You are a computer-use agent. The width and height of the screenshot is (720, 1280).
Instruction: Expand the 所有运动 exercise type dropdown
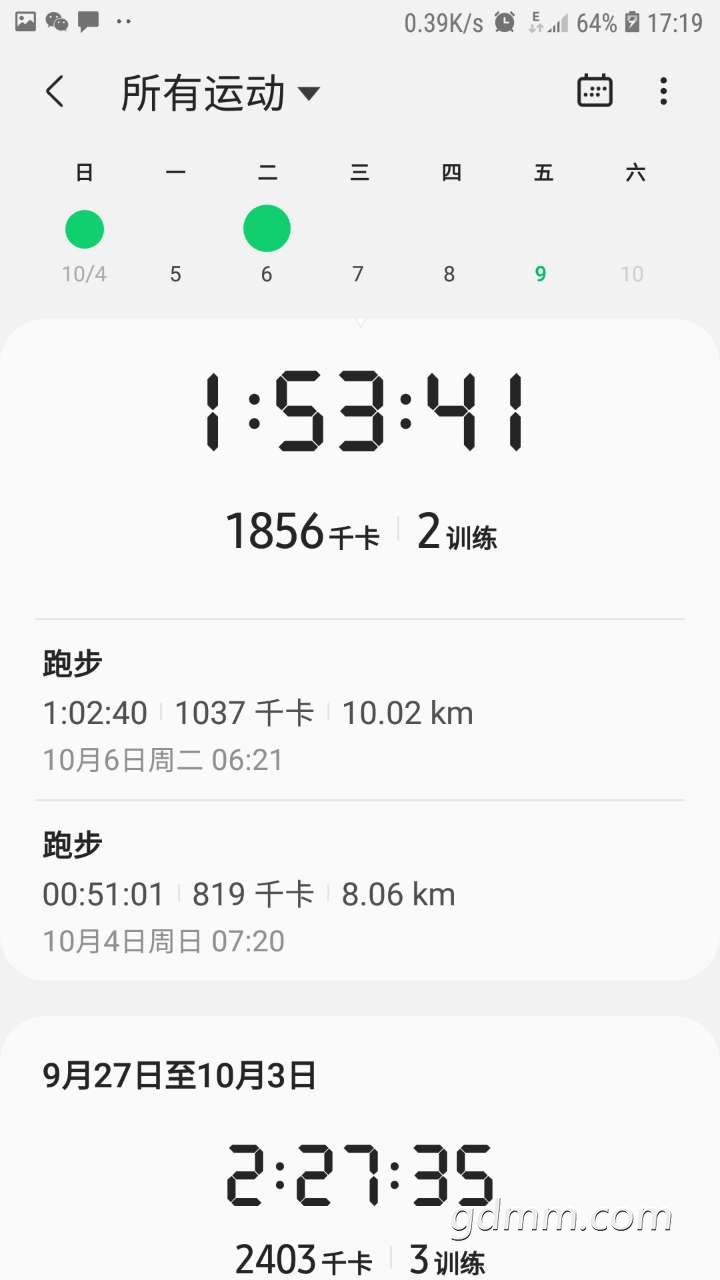[x=220, y=93]
